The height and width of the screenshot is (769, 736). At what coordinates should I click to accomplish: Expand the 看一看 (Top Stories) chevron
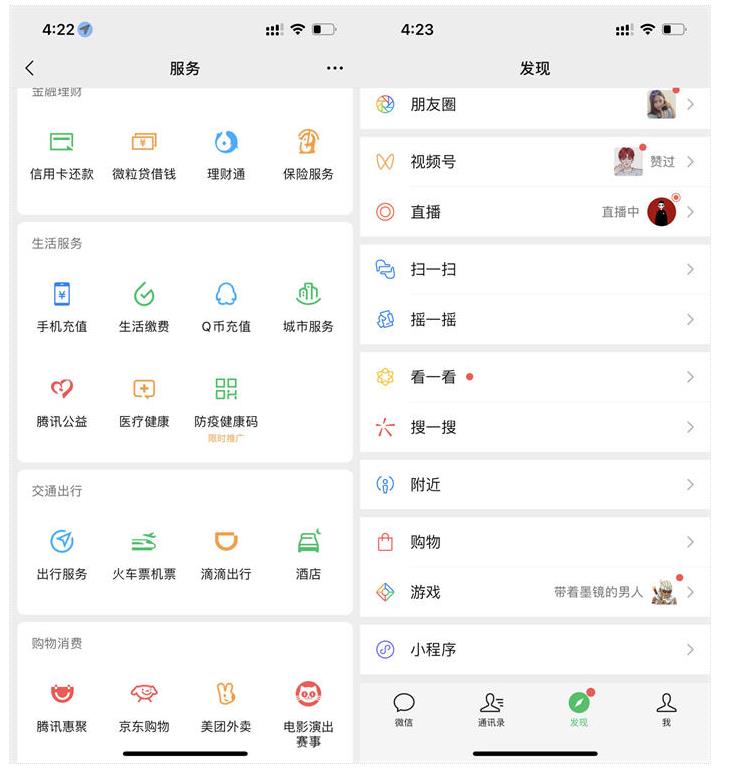coord(689,377)
